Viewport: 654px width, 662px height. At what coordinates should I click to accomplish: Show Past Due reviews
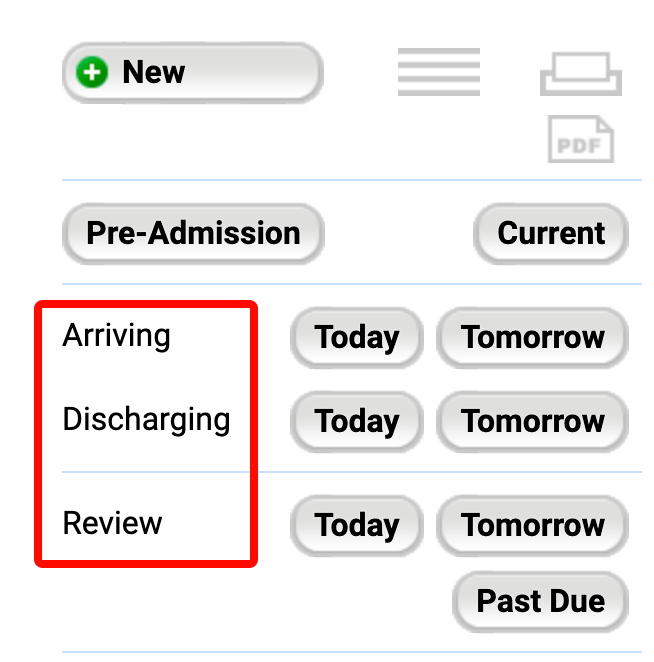tap(540, 601)
